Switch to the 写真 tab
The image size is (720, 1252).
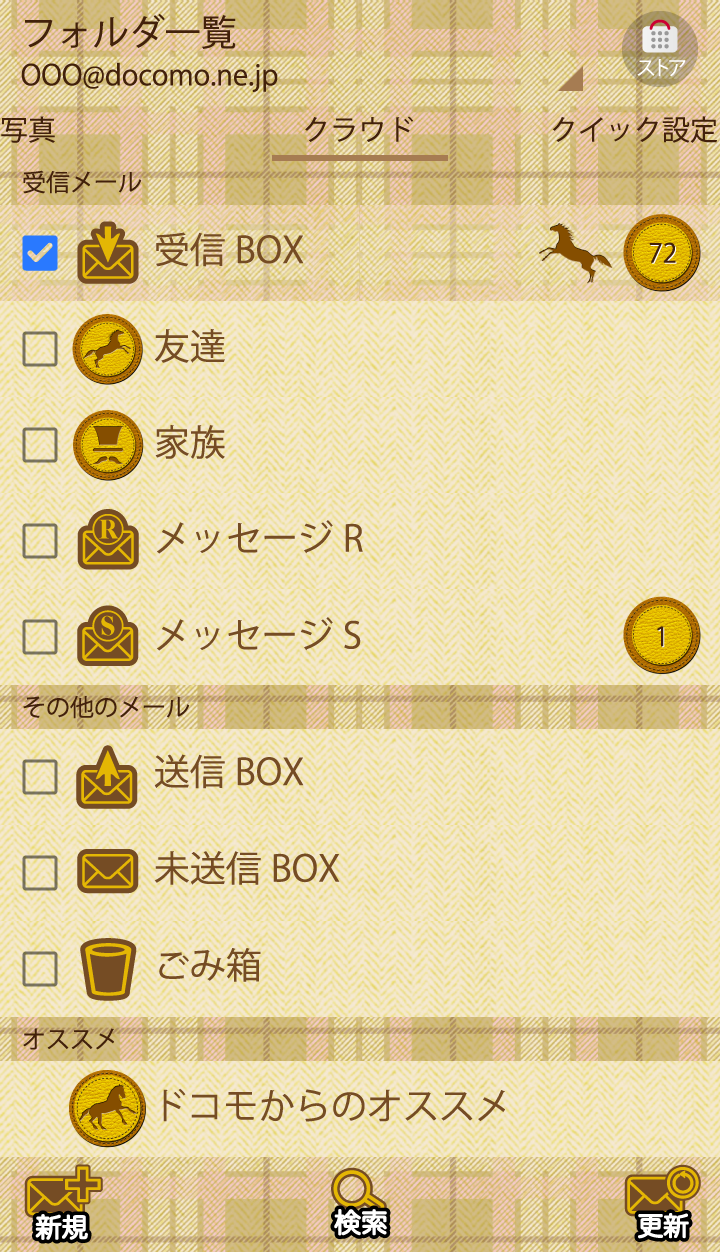(x=28, y=130)
